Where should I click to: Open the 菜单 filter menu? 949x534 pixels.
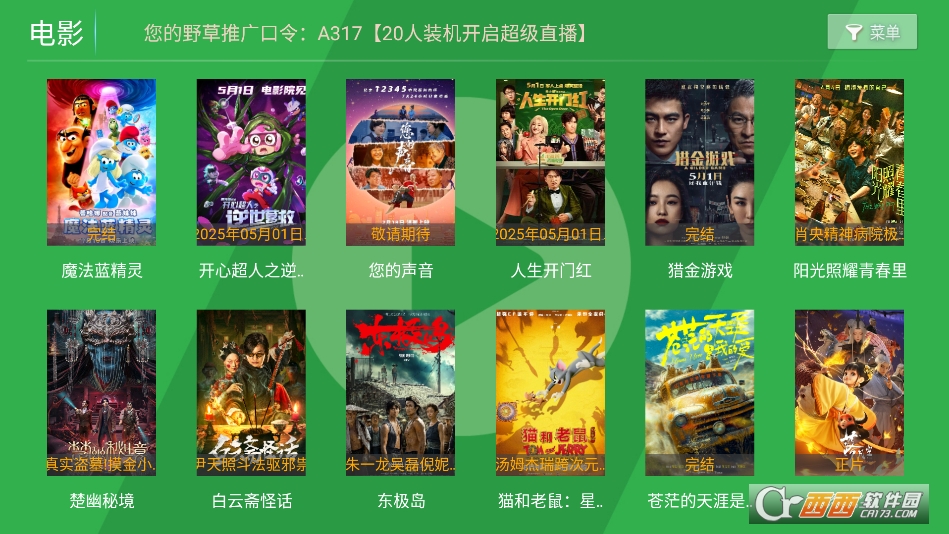click(872, 32)
